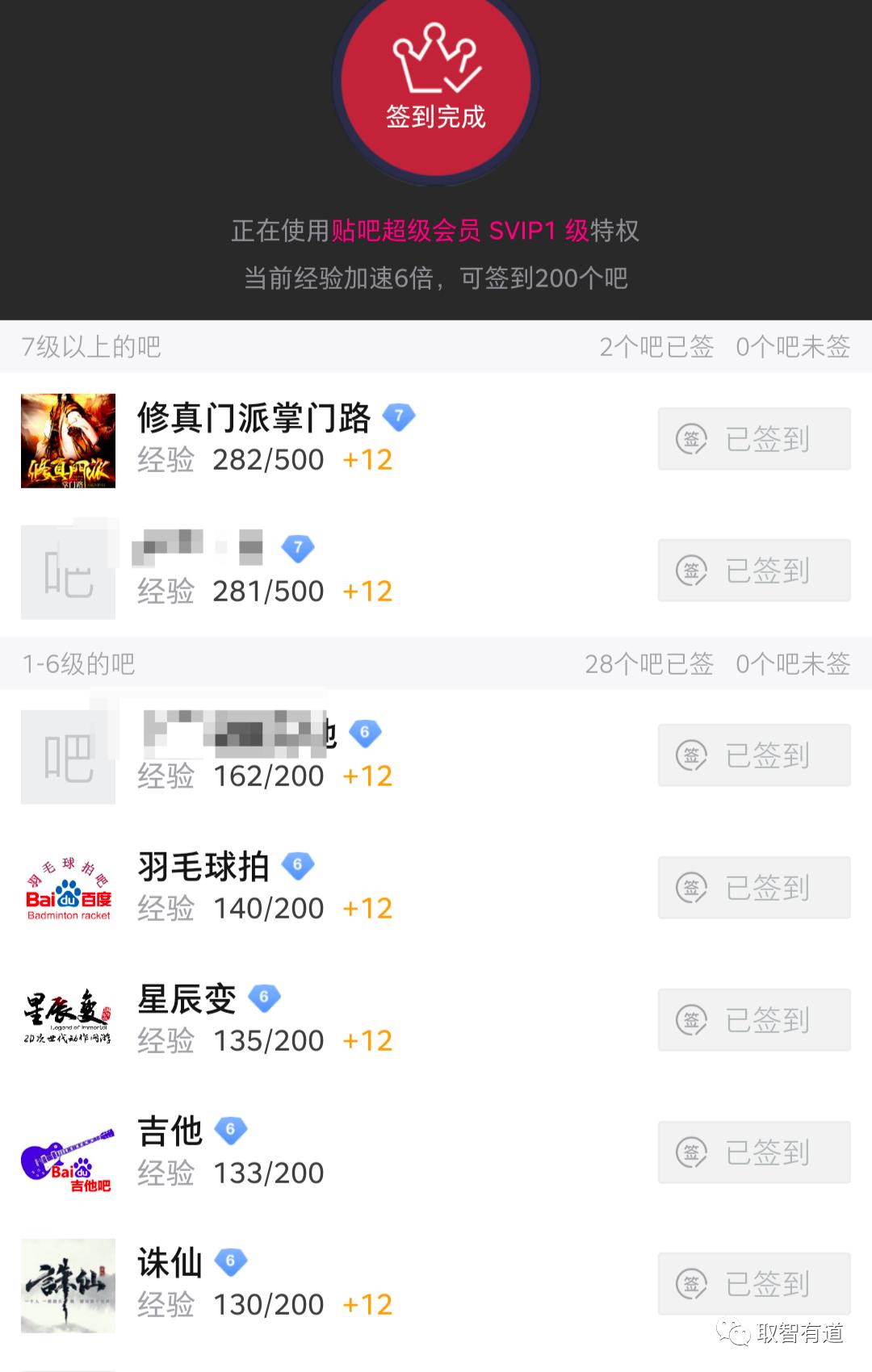
Task: Toggle the 已签到 status for 吉他
Action: pyautogui.click(x=753, y=1152)
